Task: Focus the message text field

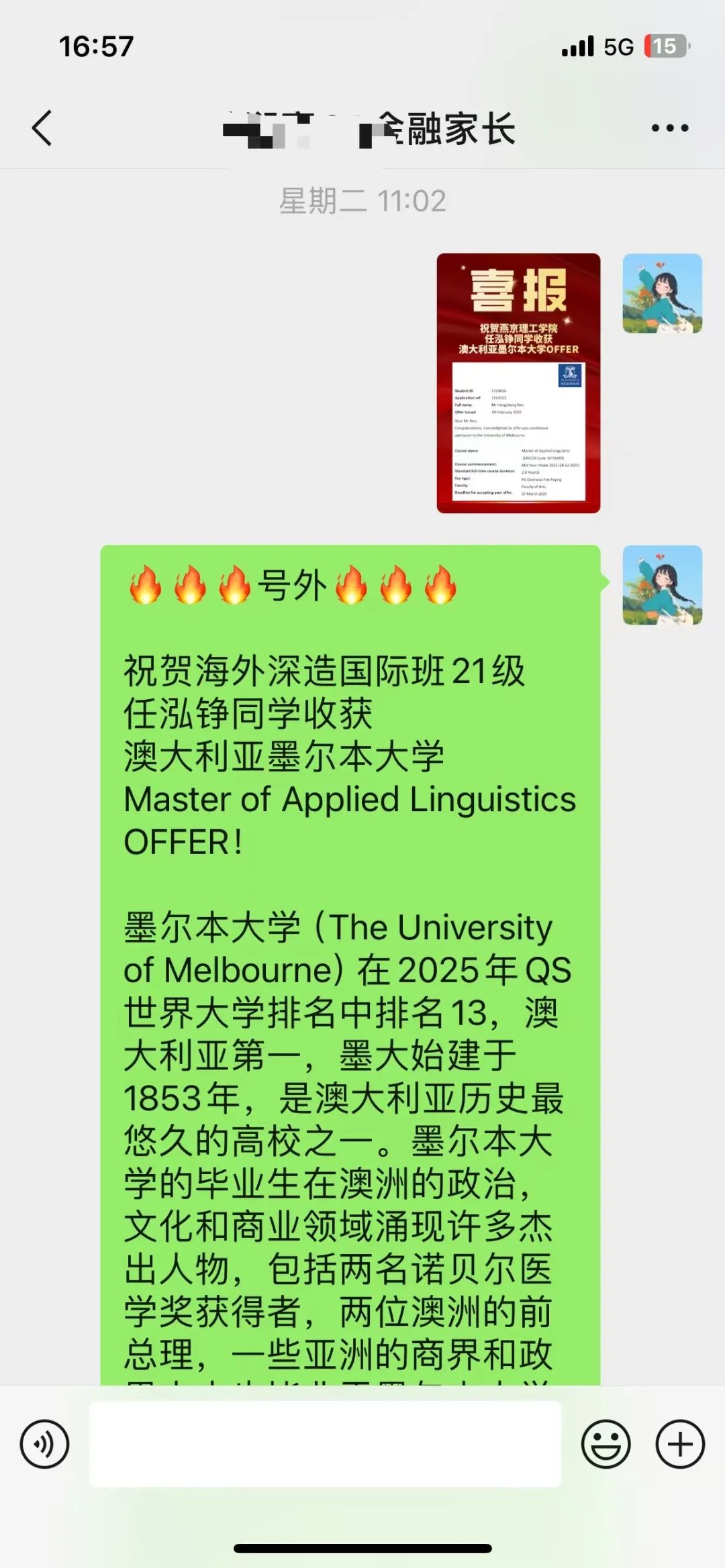Action: click(325, 1443)
